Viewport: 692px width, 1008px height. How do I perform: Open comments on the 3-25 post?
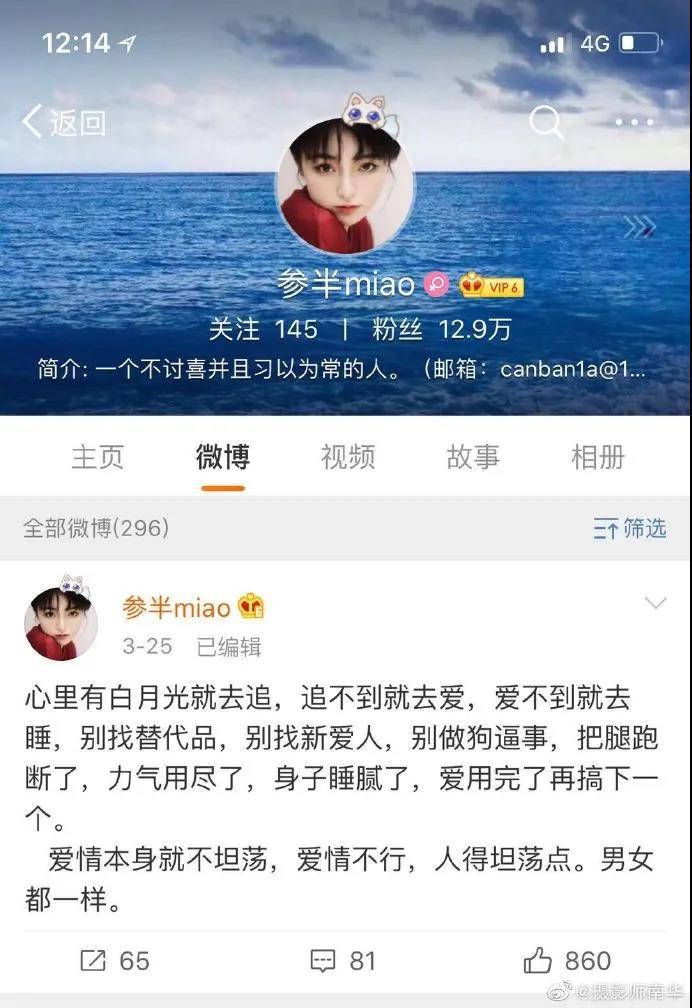click(343, 961)
